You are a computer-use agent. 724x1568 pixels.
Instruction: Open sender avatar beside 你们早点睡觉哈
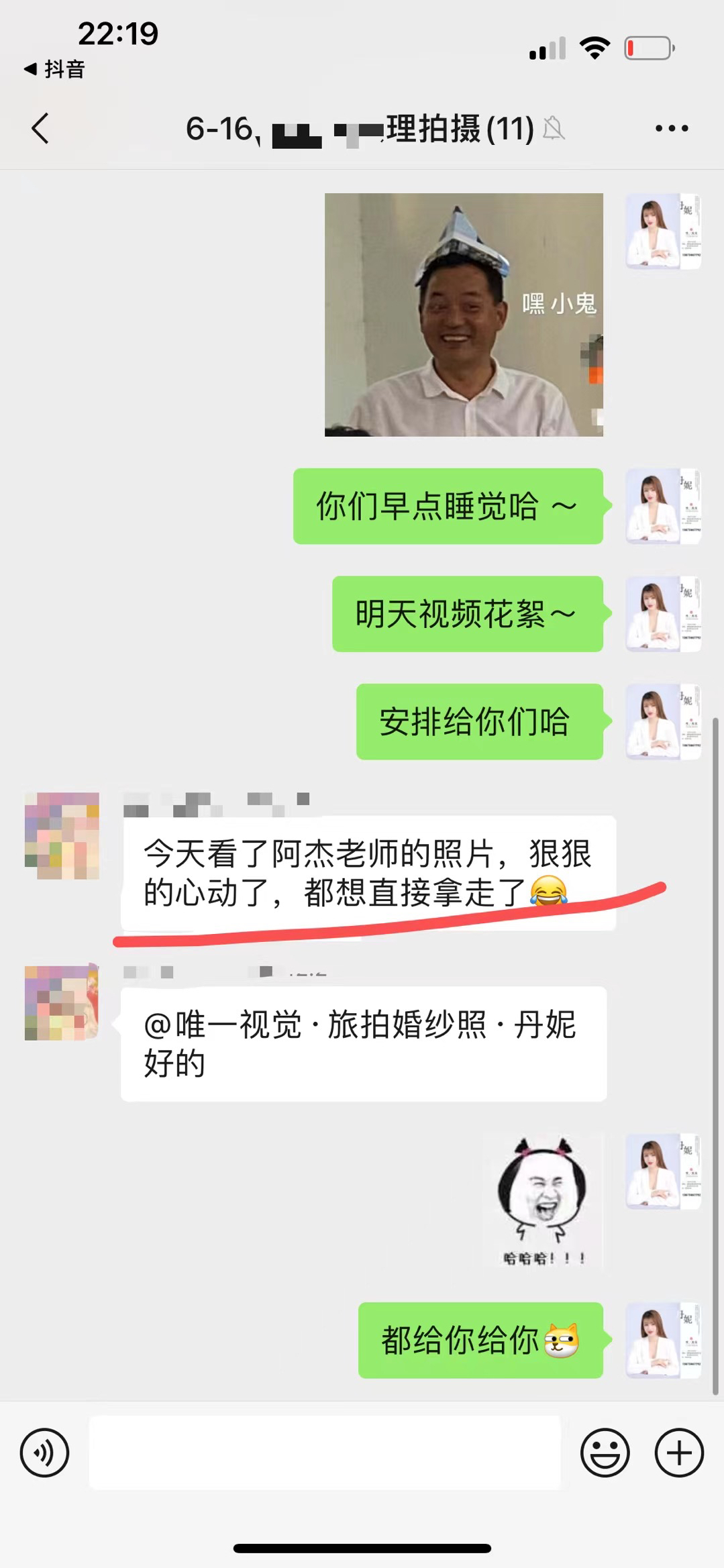663,506
